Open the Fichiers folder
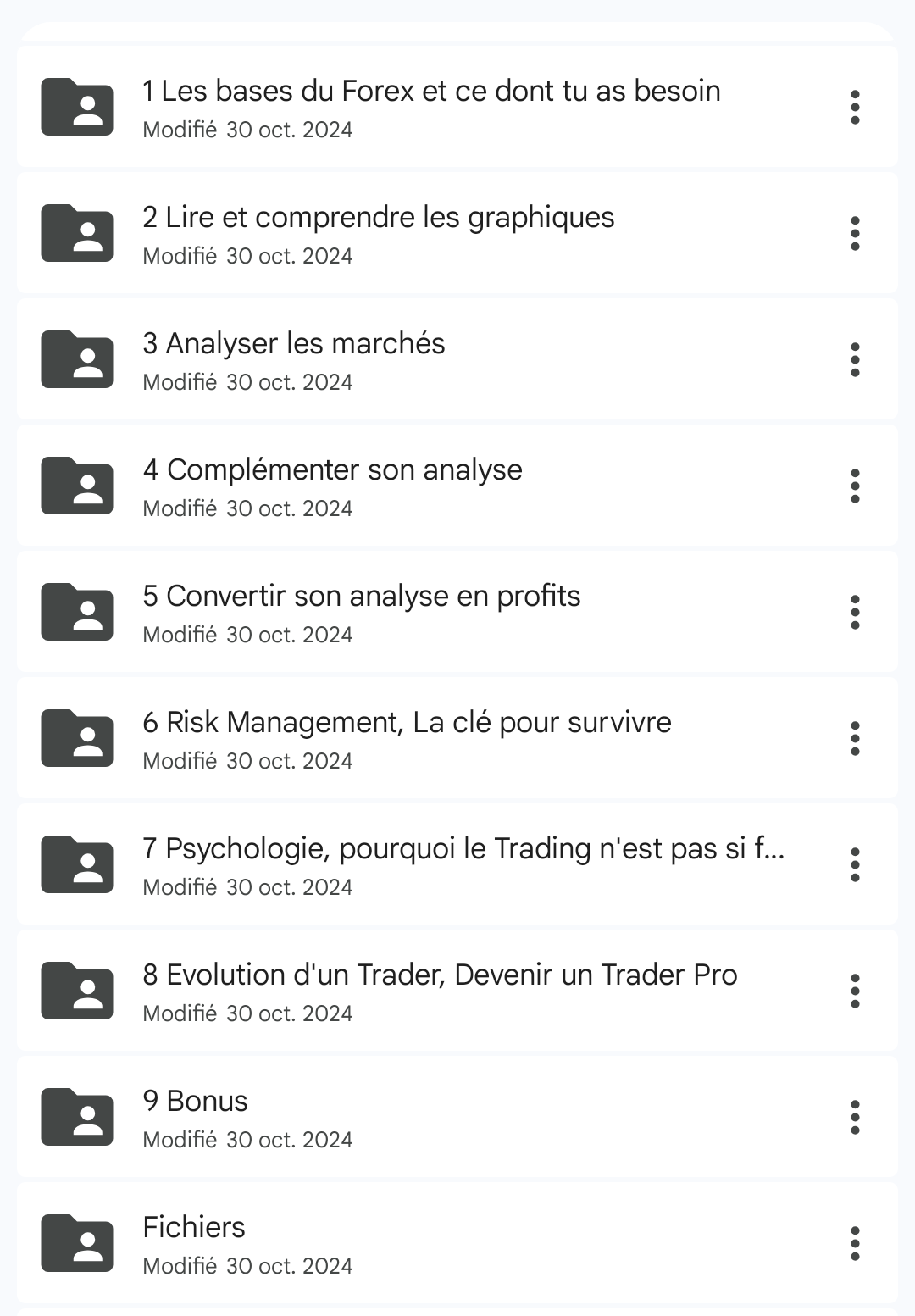The image size is (915, 1316). coord(194,1243)
